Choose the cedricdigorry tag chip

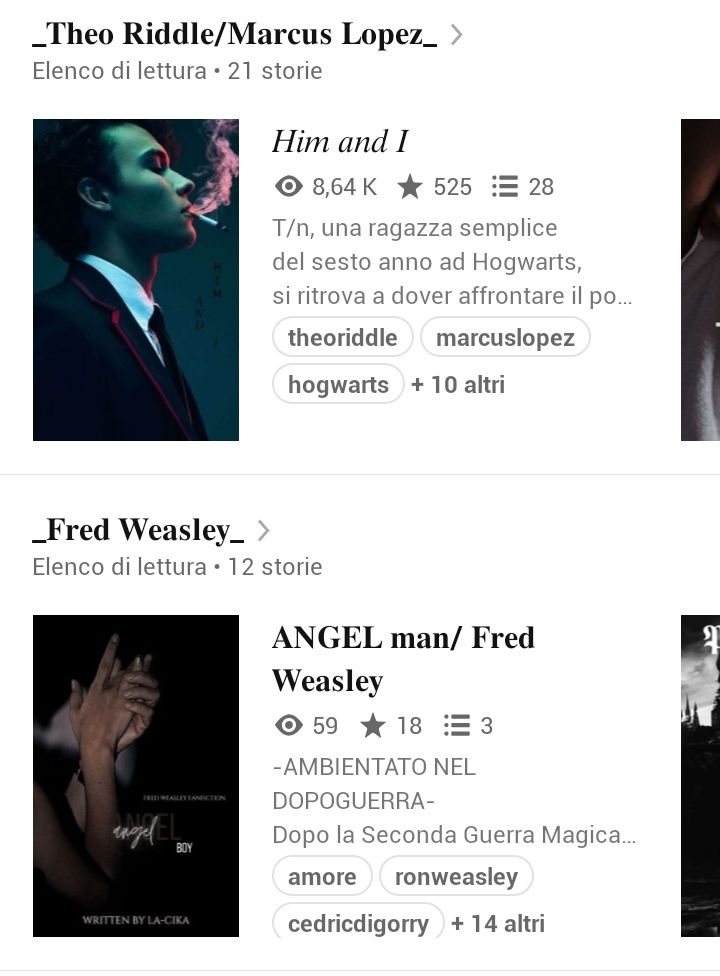(358, 922)
